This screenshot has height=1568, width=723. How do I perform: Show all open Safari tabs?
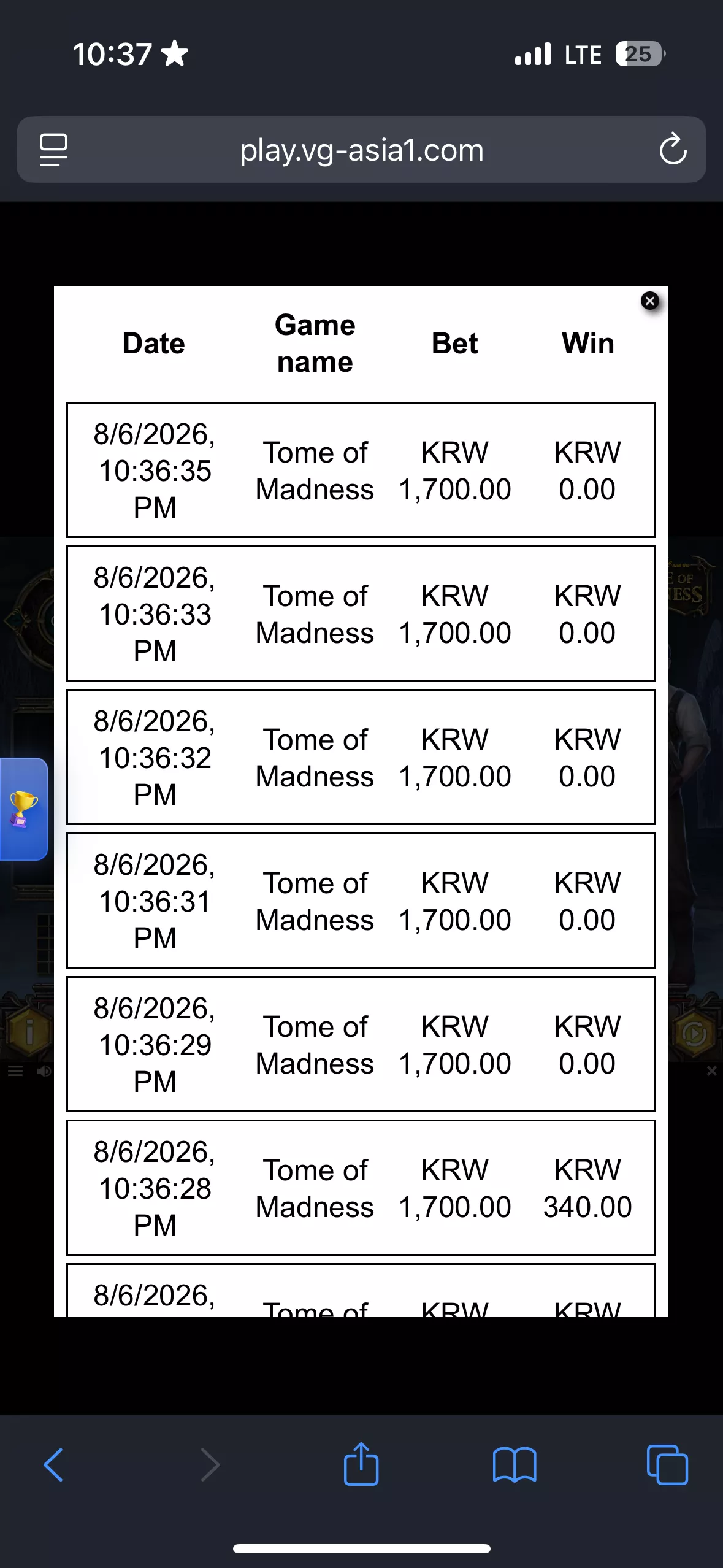pos(667,1465)
